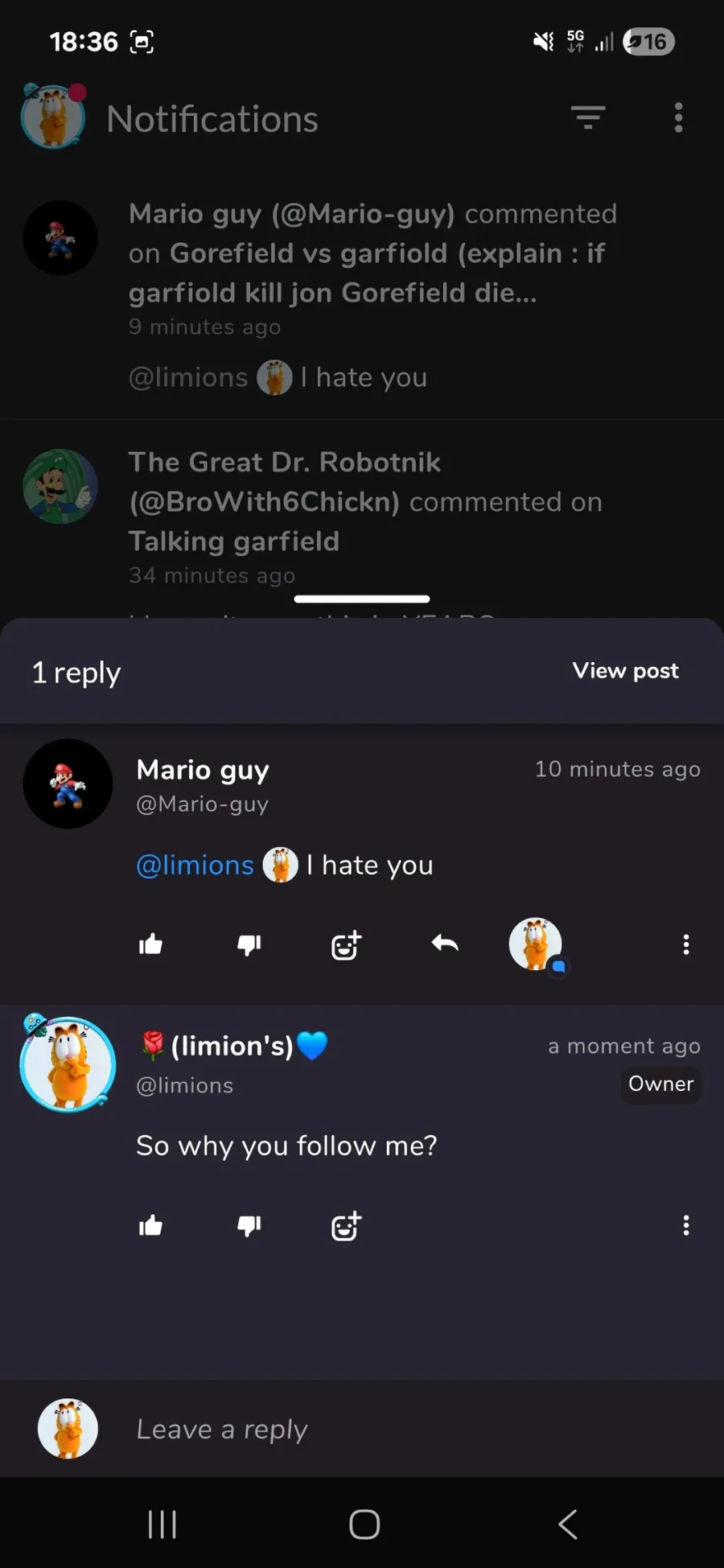Dislike the "So why you follow me?" reply
The width and height of the screenshot is (724, 1568).
pos(249,1226)
